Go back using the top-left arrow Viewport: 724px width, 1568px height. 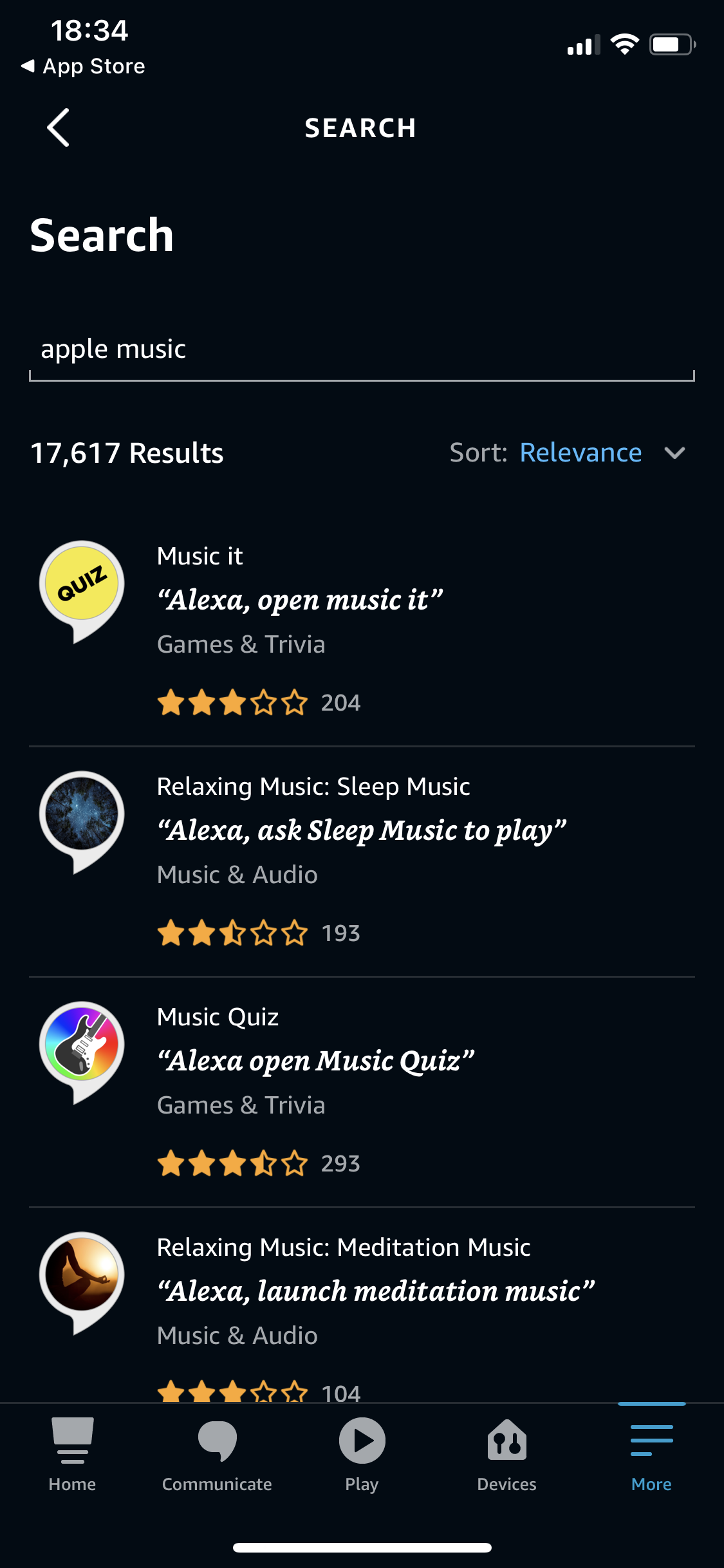(x=59, y=127)
